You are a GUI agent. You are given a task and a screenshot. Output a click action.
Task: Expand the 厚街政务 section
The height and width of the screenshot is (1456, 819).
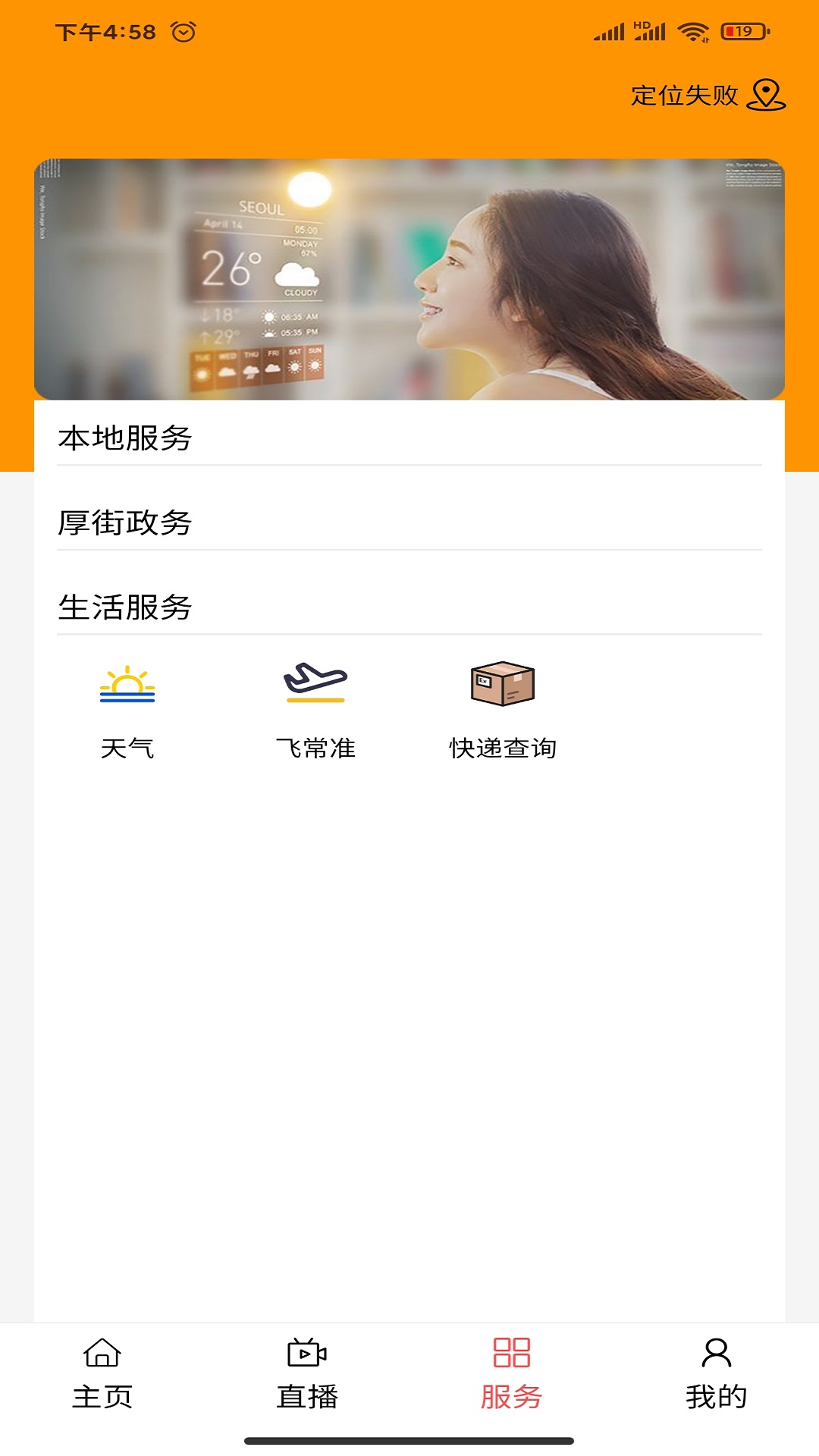[127, 522]
